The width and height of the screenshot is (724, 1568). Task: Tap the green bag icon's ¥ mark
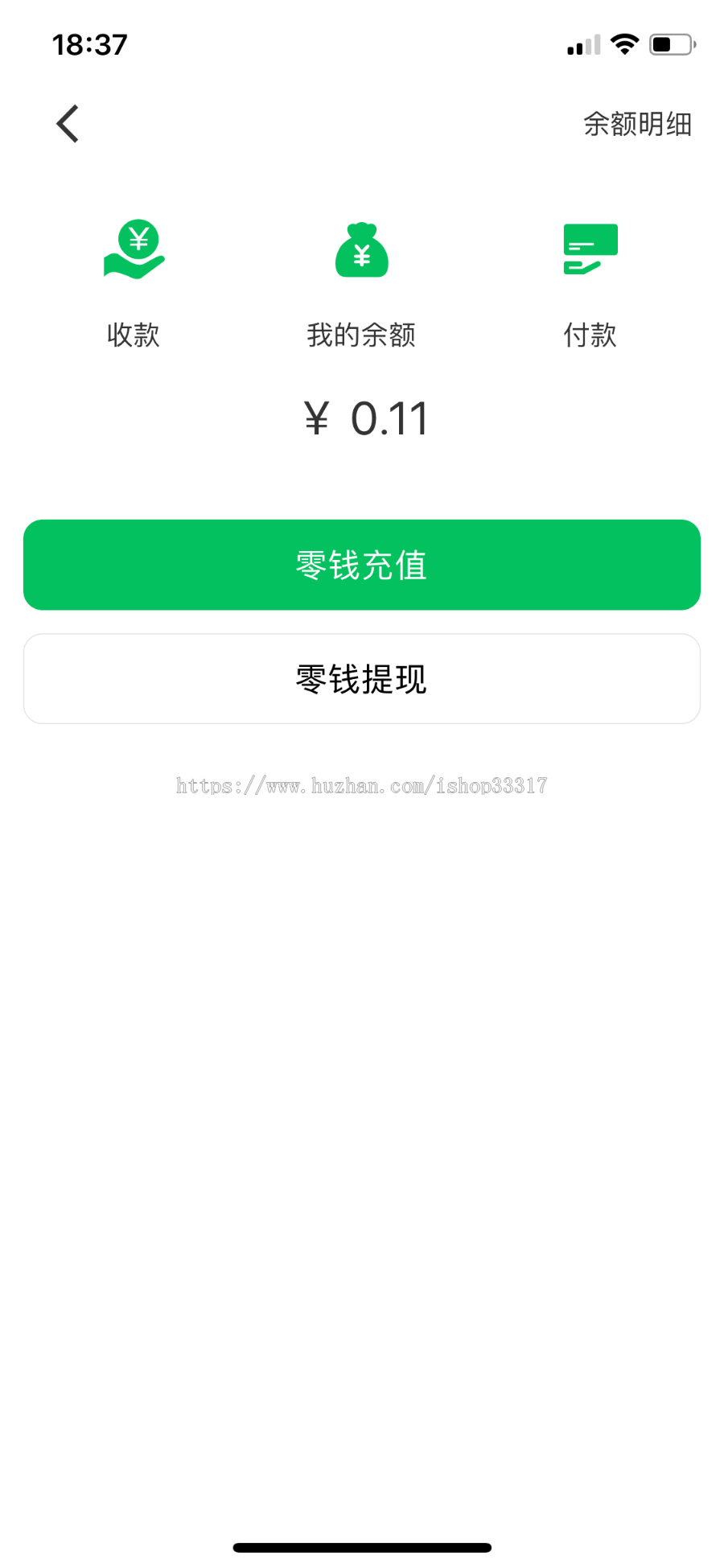coord(361,254)
